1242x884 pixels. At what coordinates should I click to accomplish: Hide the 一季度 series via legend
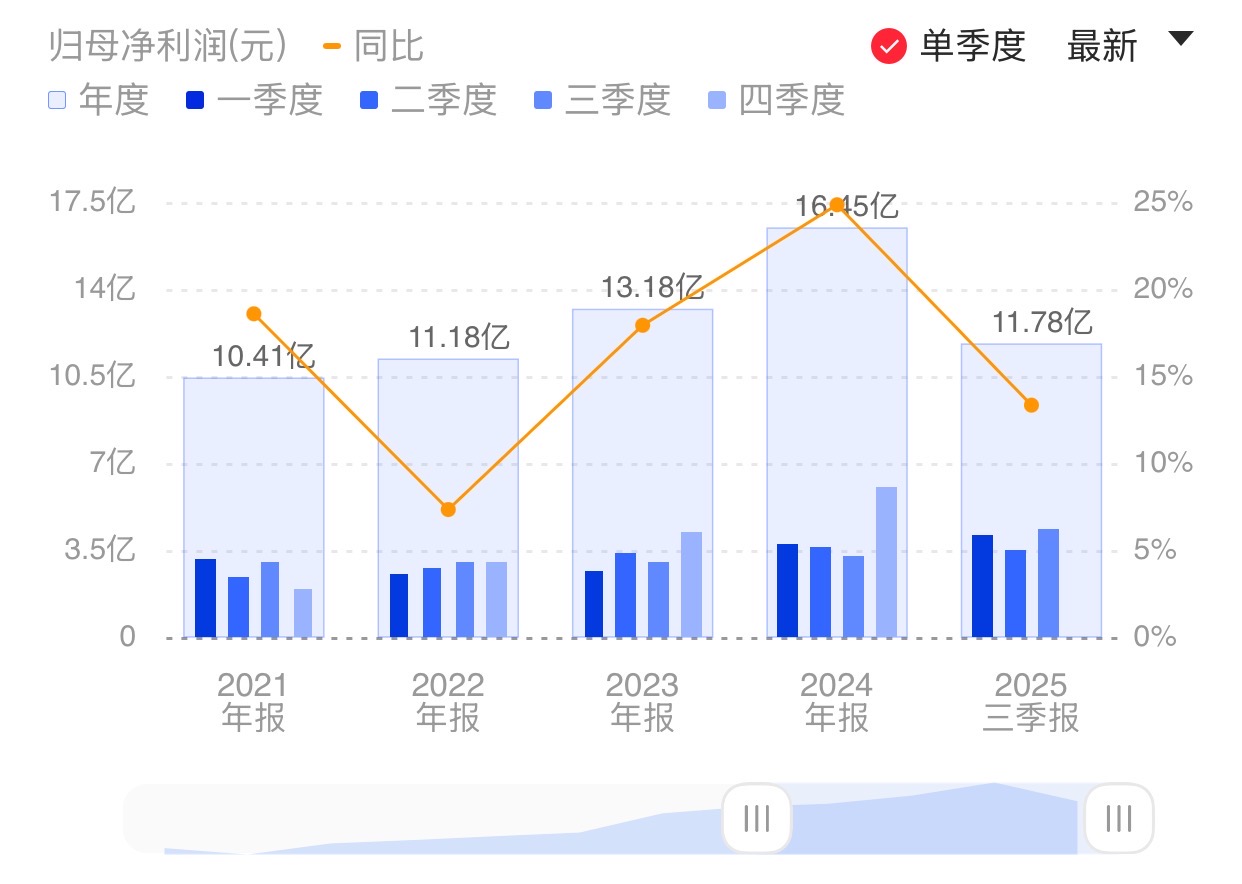(x=254, y=100)
